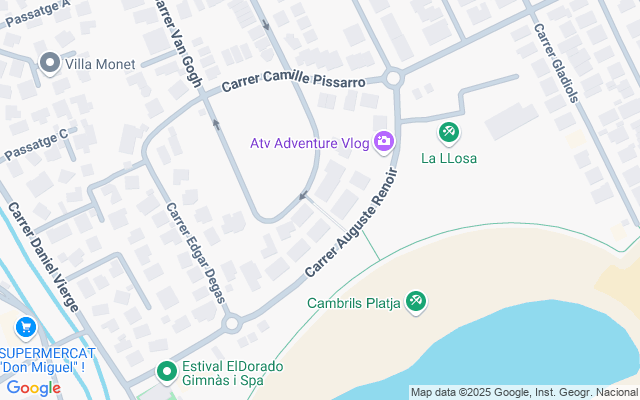Open Estival ElDorado Gimnàs i Spa marker
Image resolution: width=640 pixels, height=400 pixels.
point(167,373)
